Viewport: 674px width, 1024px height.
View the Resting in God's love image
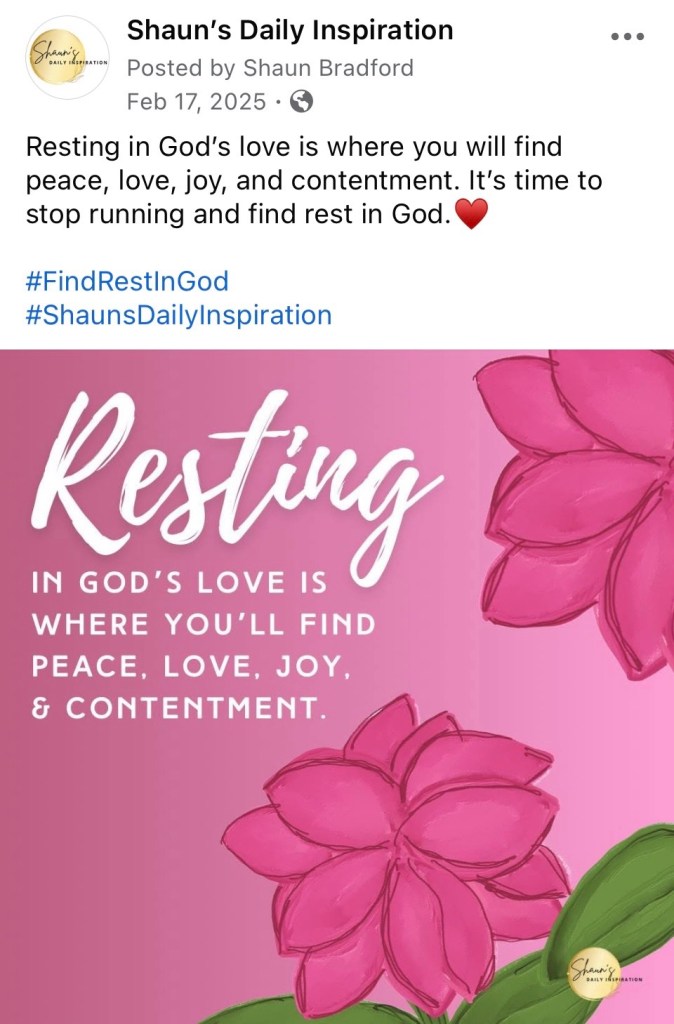click(x=337, y=686)
